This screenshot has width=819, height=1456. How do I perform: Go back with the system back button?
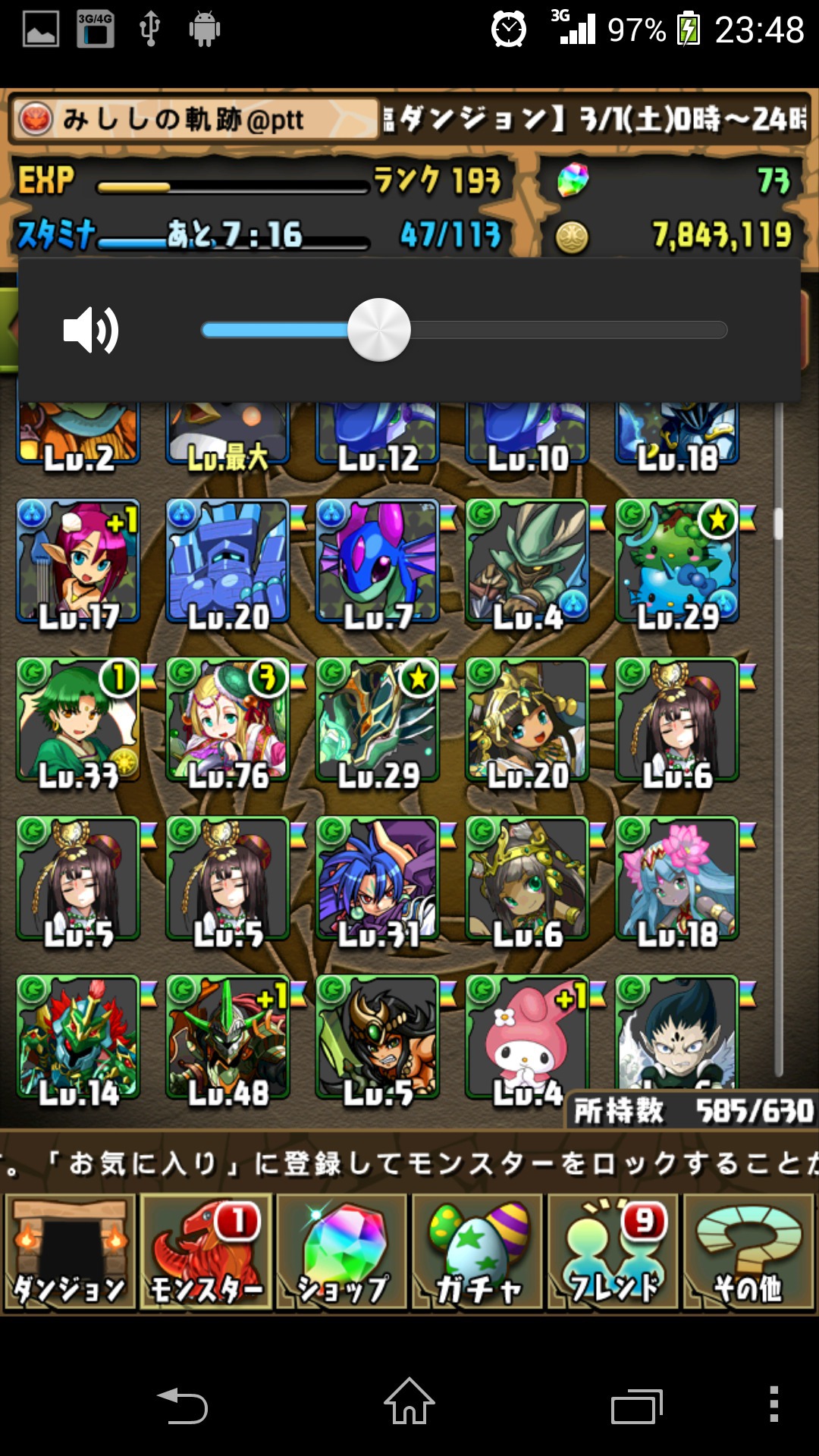(x=182, y=1405)
